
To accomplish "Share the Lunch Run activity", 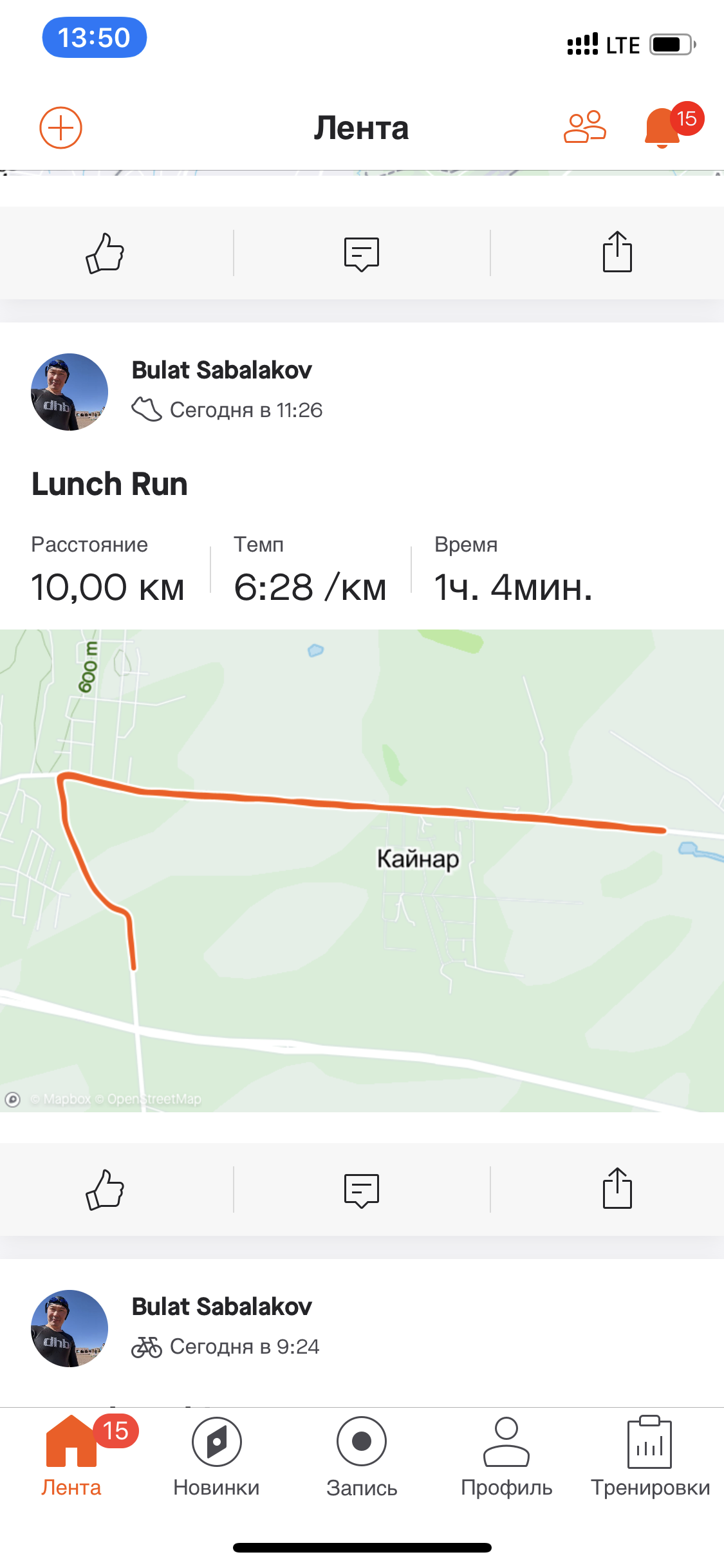I will (x=617, y=1189).
